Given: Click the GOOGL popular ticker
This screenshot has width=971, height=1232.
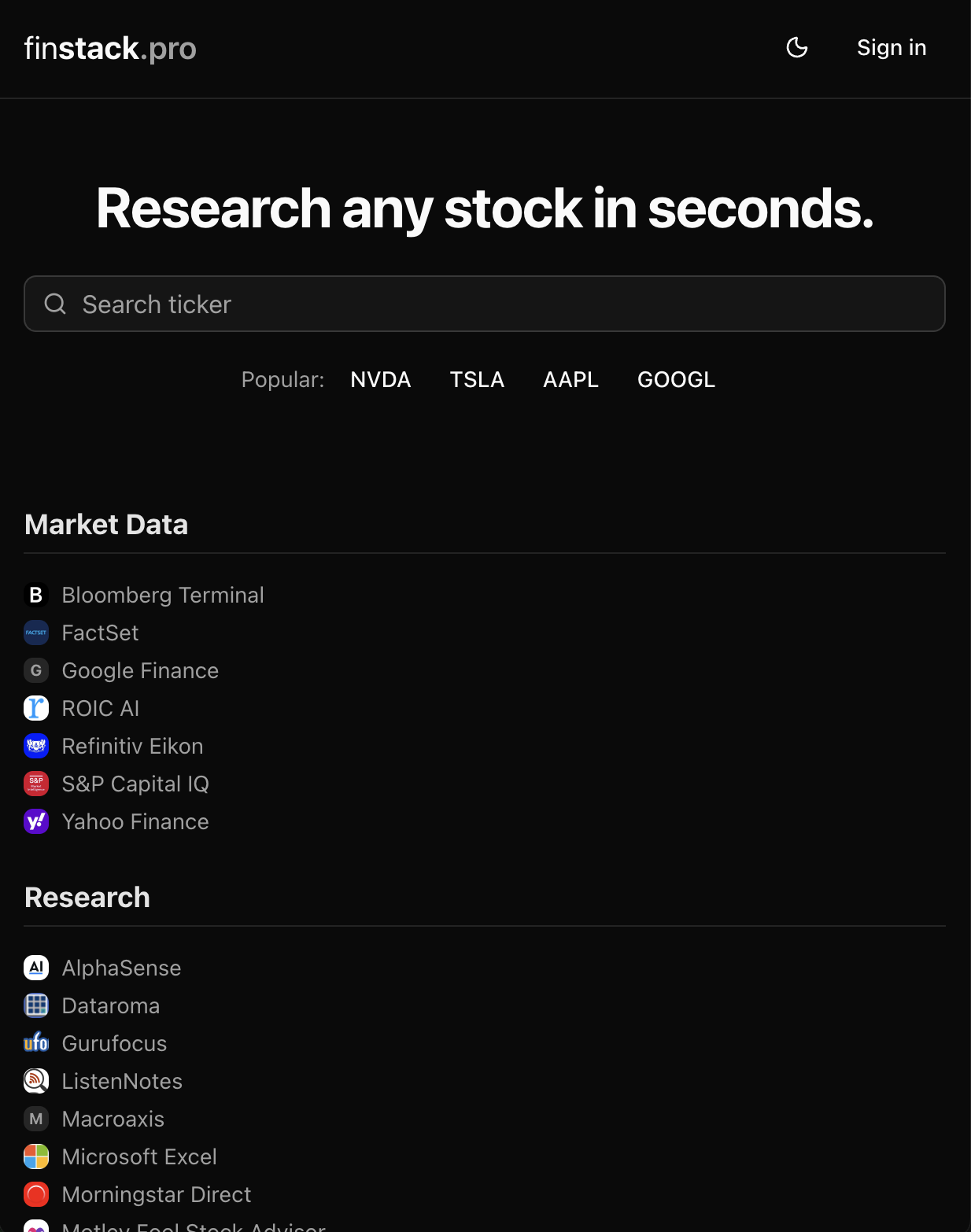Looking at the screenshot, I should 676,380.
